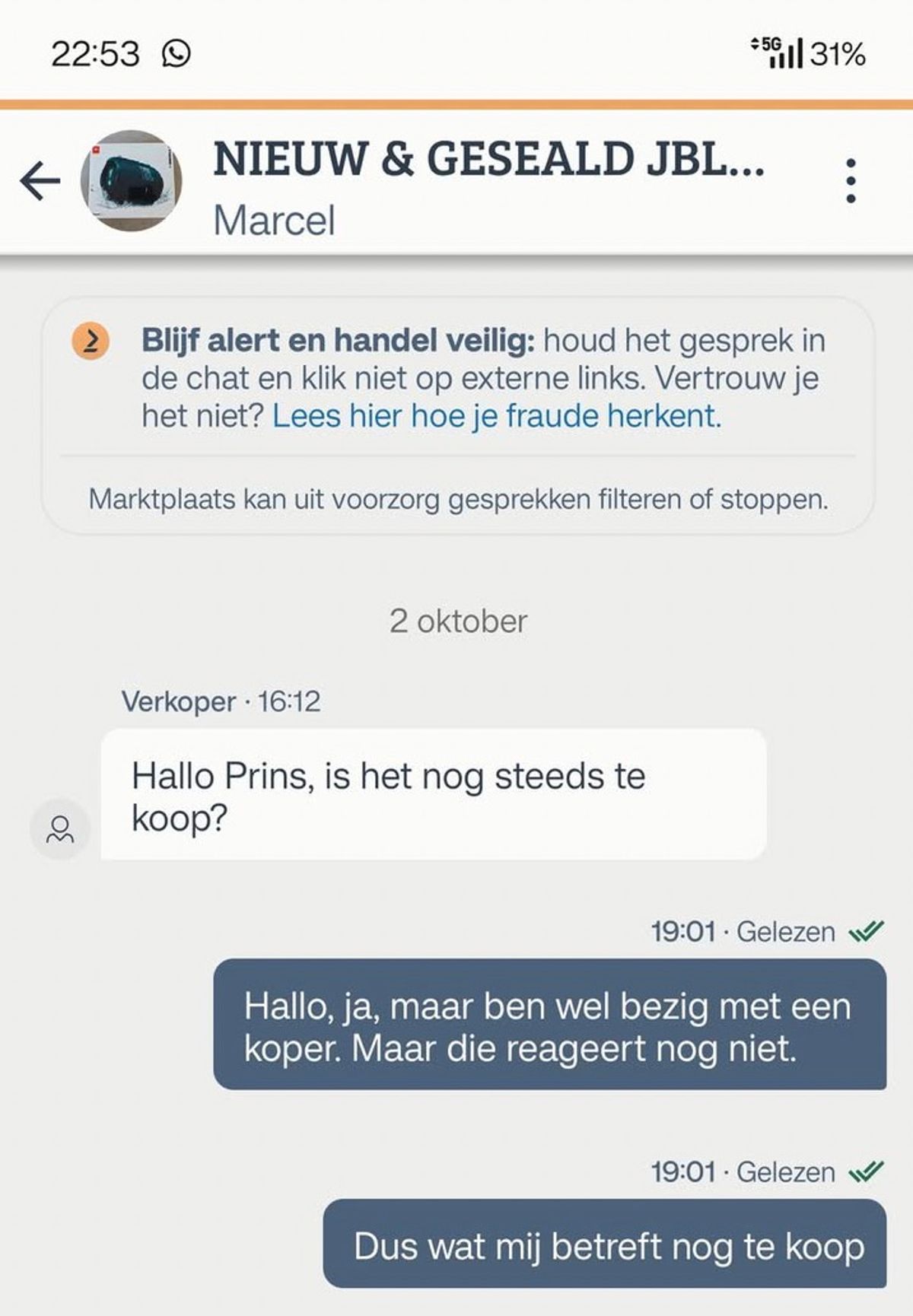Open the three-dot overflow menu
Image resolution: width=913 pixels, height=1316 pixels.
[851, 181]
